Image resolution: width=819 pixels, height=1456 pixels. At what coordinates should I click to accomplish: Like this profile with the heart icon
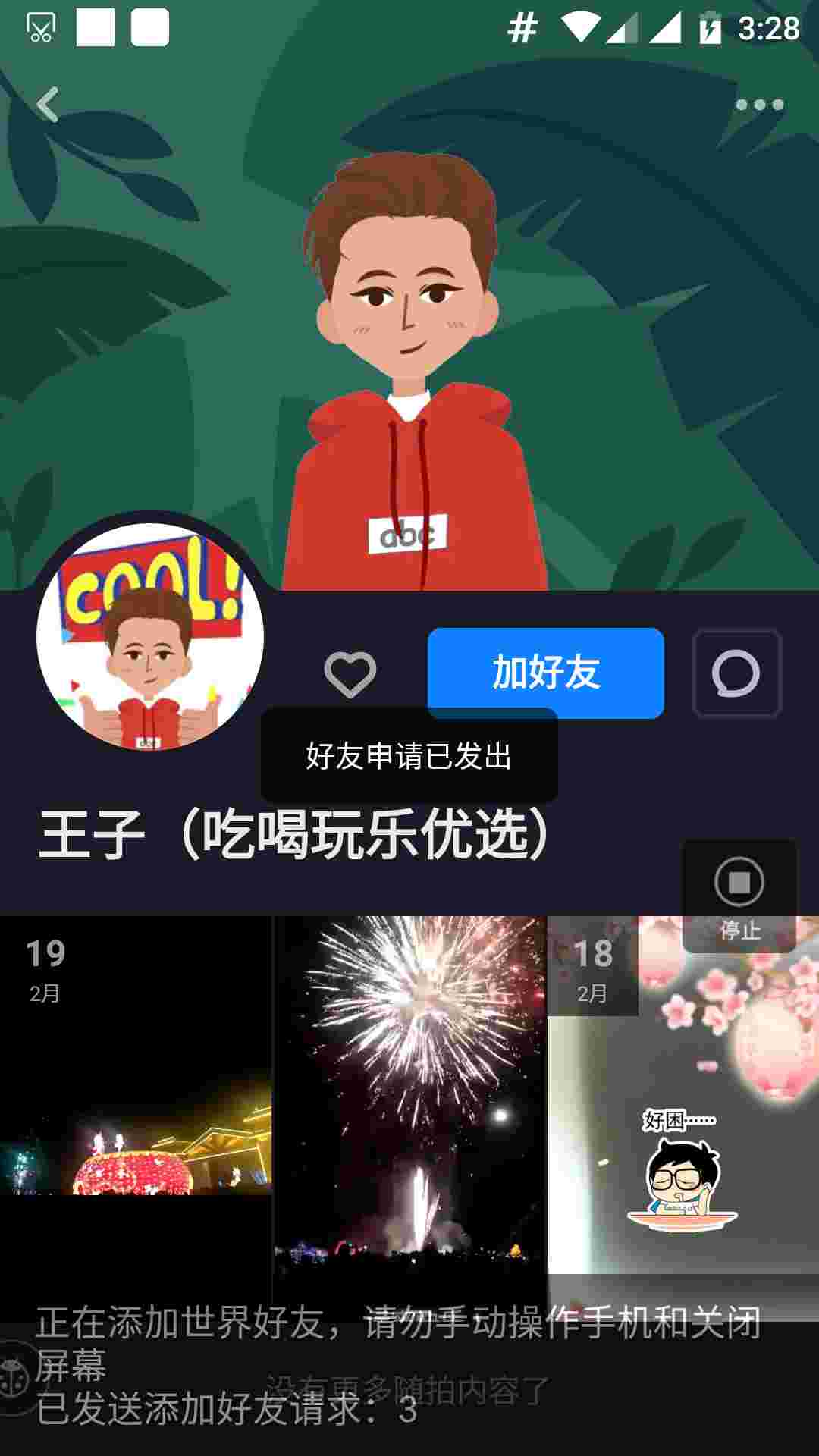tap(350, 674)
